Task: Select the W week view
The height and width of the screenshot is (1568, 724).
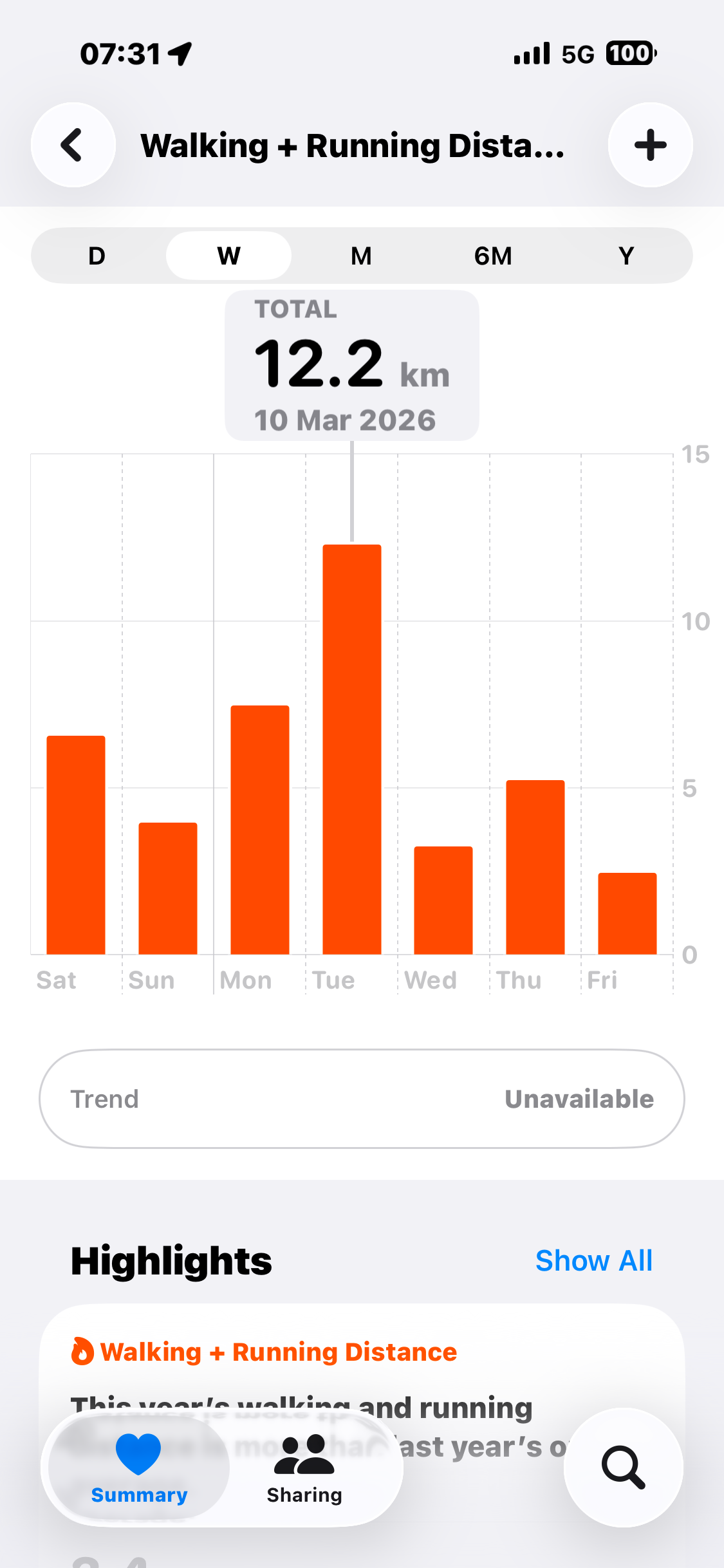Action: click(228, 256)
